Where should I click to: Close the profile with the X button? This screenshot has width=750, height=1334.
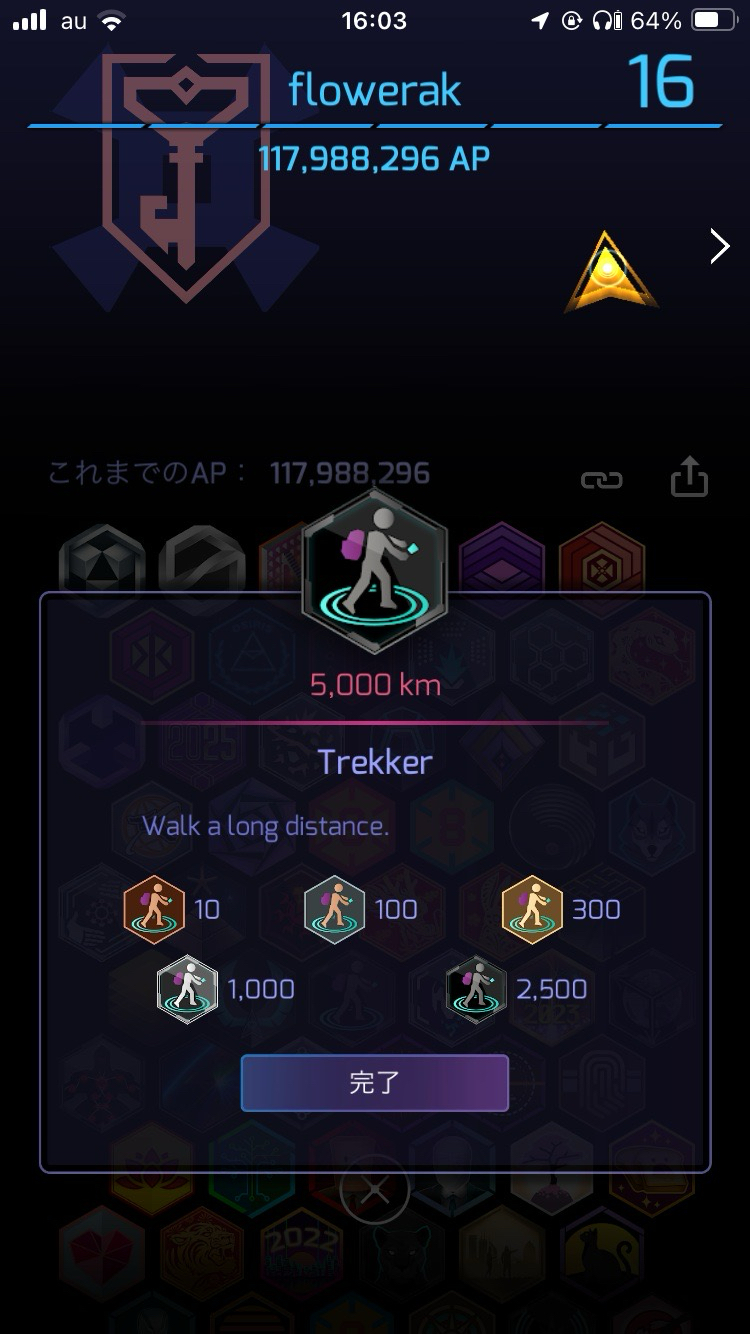click(375, 1191)
